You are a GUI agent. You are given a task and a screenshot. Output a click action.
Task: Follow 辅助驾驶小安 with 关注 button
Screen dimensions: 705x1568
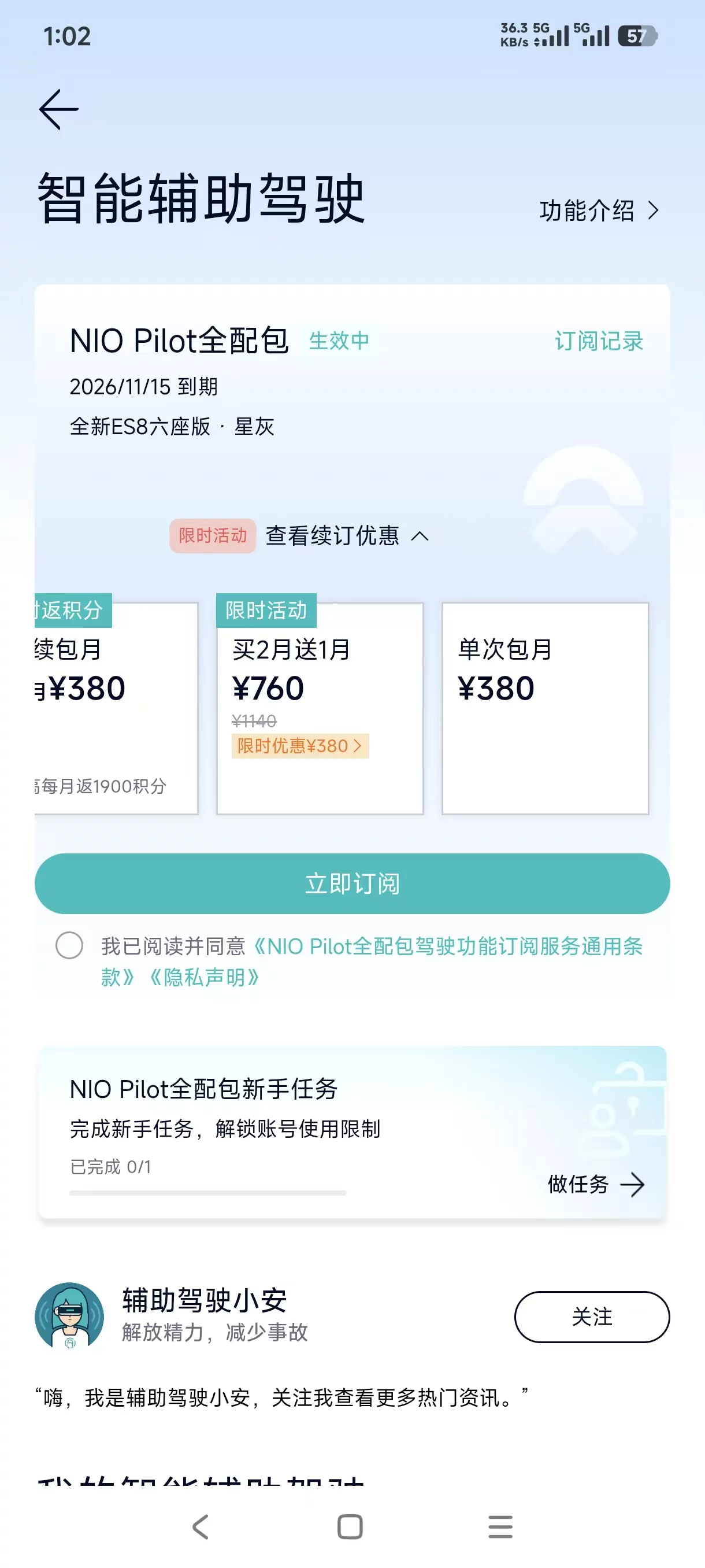[592, 1316]
